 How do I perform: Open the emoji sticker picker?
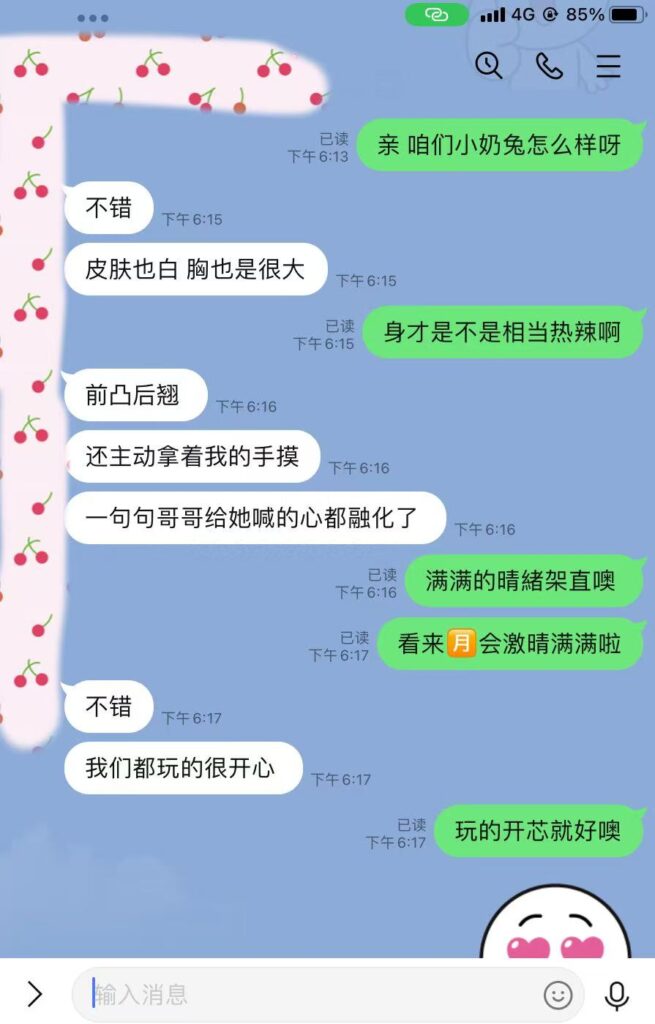558,995
